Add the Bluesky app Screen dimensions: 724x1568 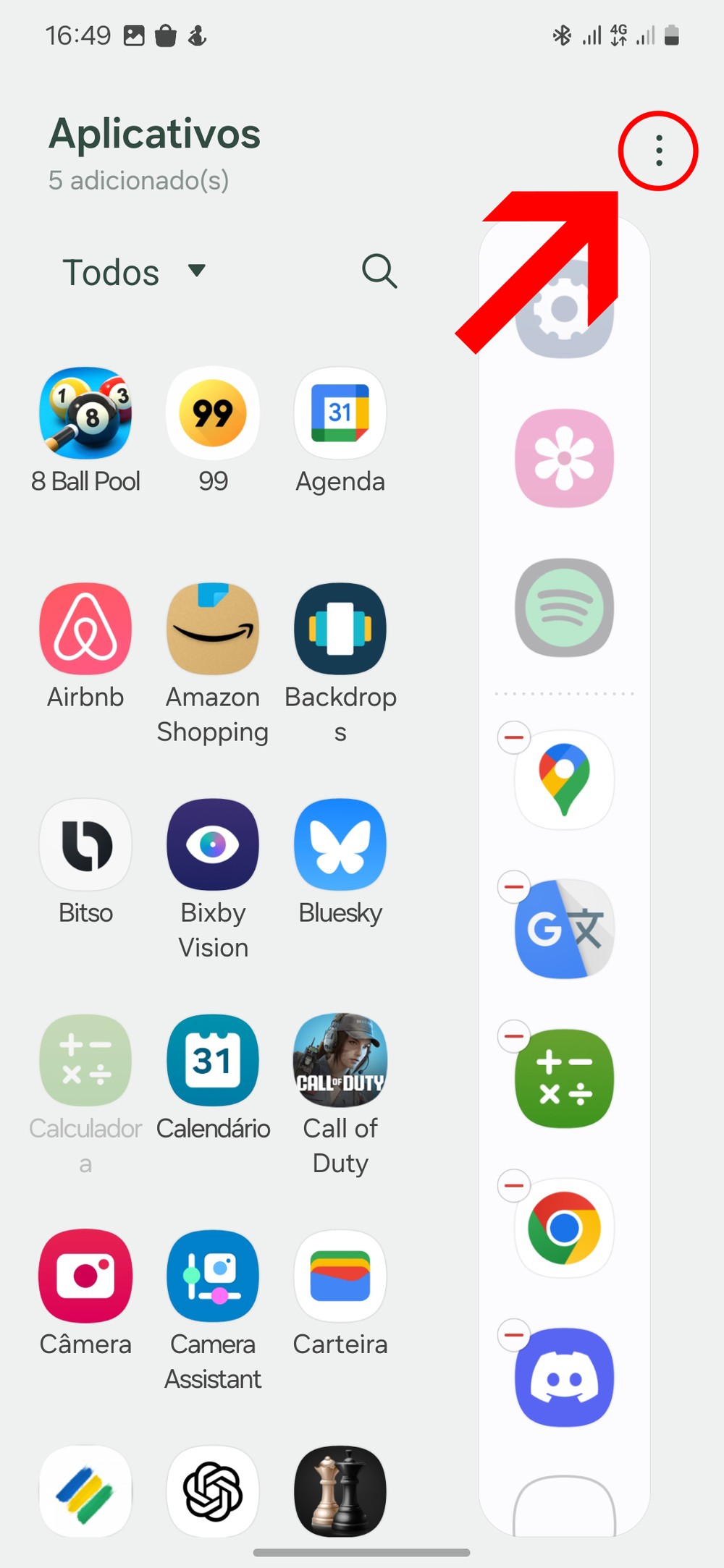tap(340, 845)
